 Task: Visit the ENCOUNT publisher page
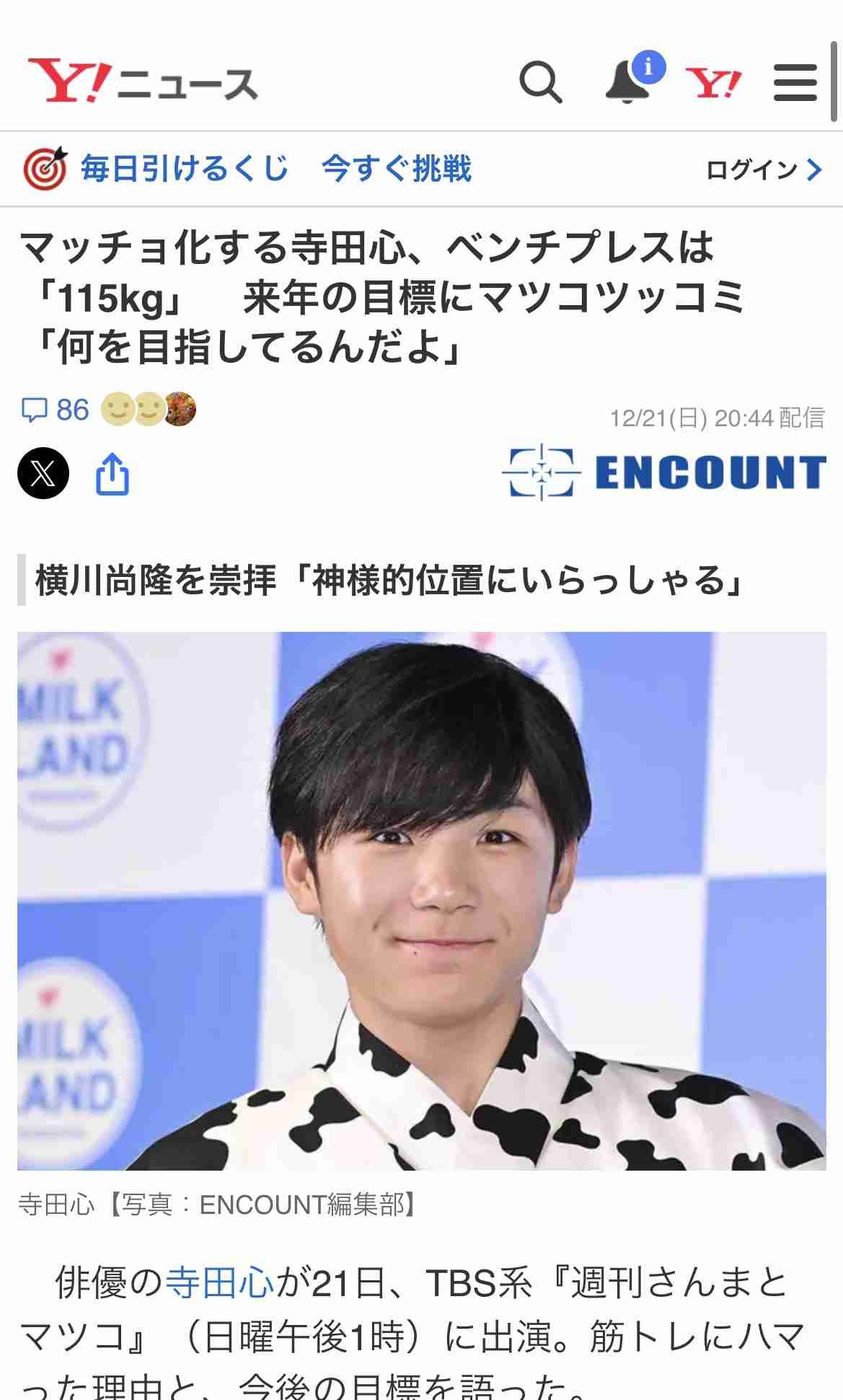click(x=663, y=473)
